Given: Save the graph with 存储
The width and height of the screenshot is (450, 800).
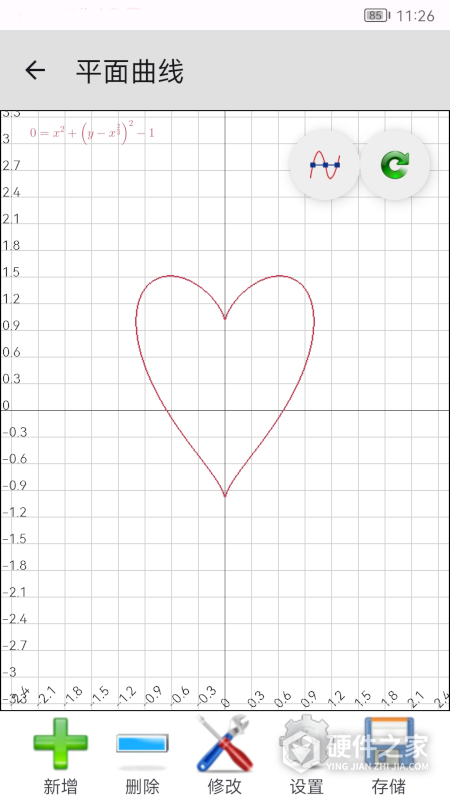Looking at the screenshot, I should point(389,755).
